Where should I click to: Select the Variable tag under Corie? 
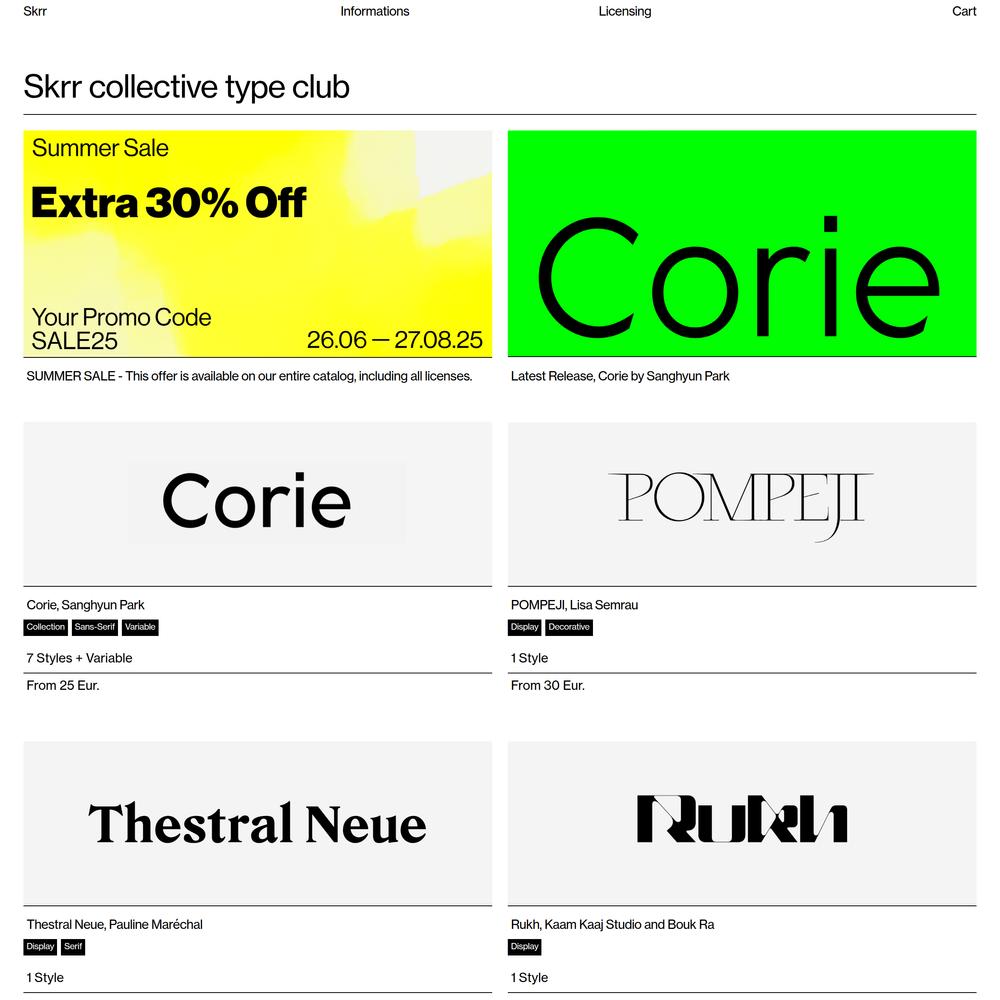(x=140, y=627)
